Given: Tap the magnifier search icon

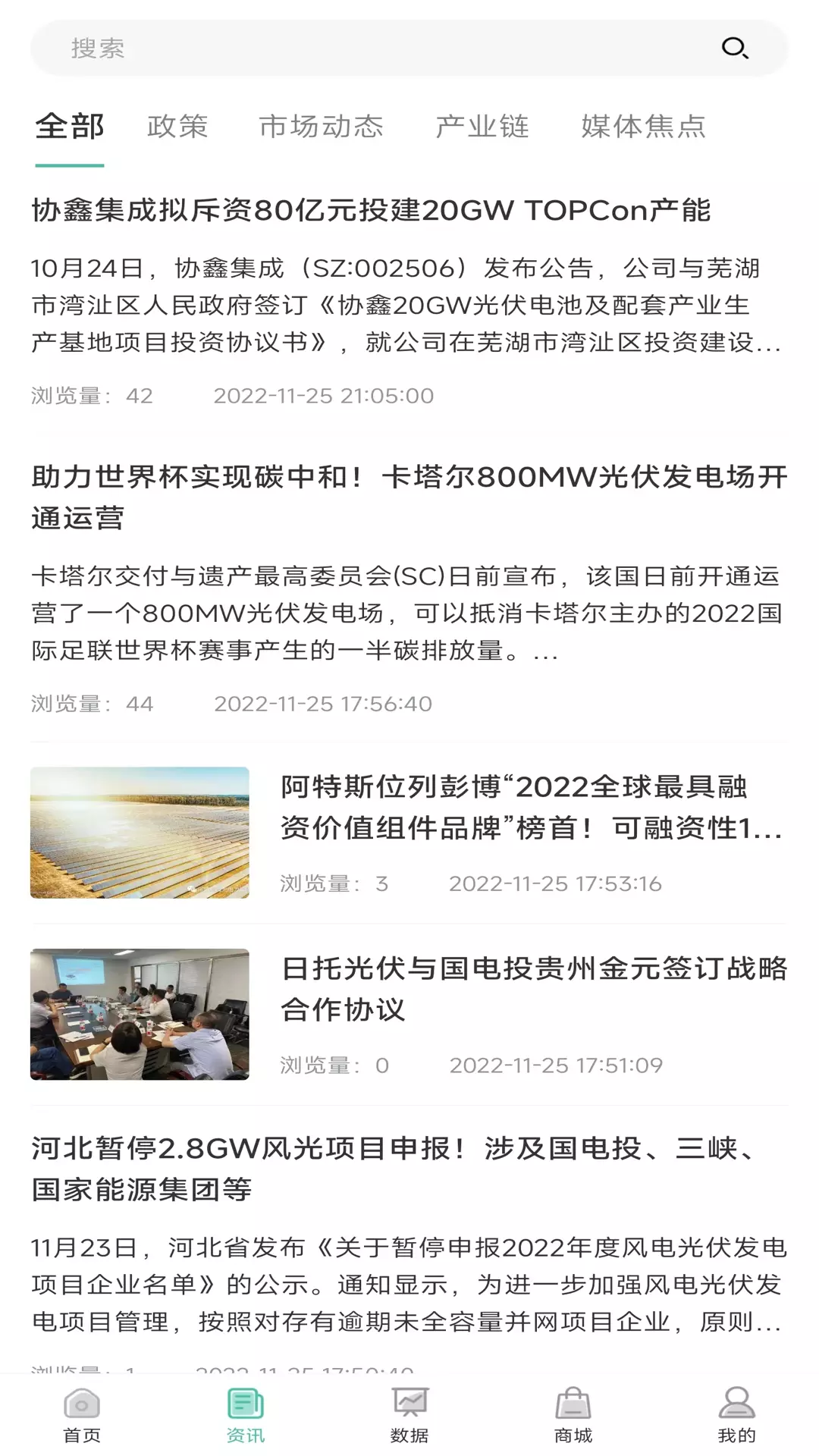Looking at the screenshot, I should point(734,48).
